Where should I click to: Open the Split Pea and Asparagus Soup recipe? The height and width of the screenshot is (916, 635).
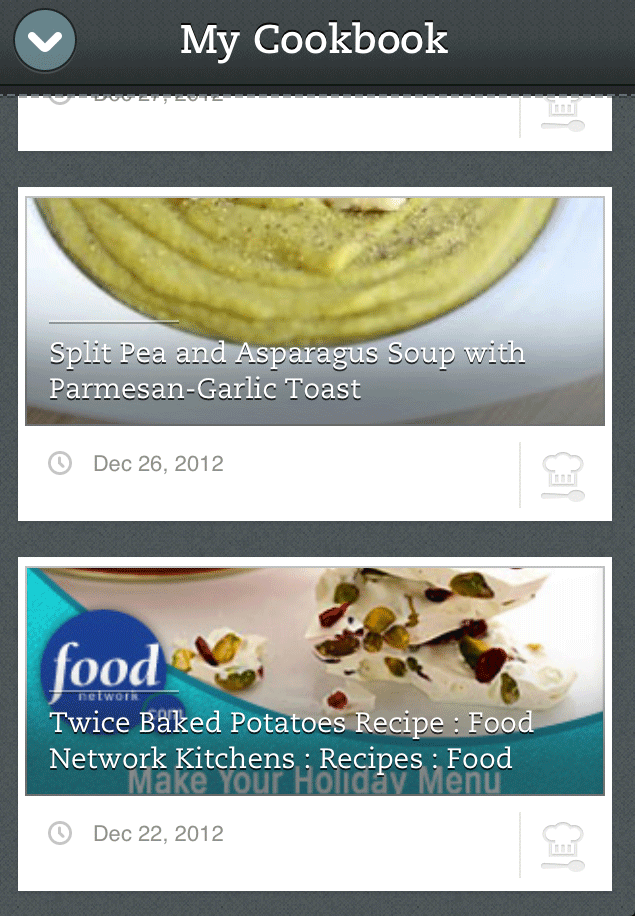point(314,311)
